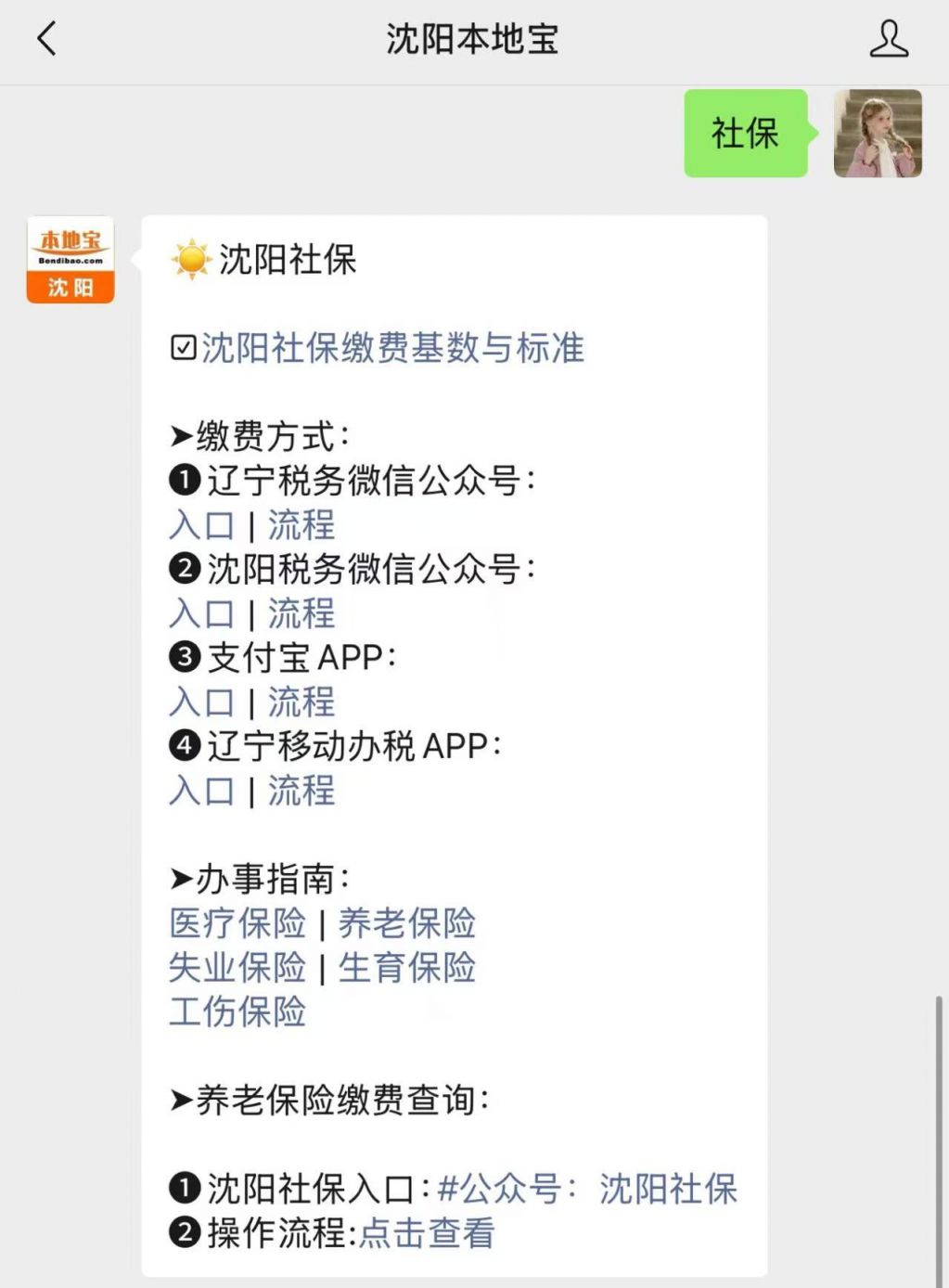Viewport: 949px width, 1288px height.
Task: Open the 养老保险 guide
Action: coord(406,923)
